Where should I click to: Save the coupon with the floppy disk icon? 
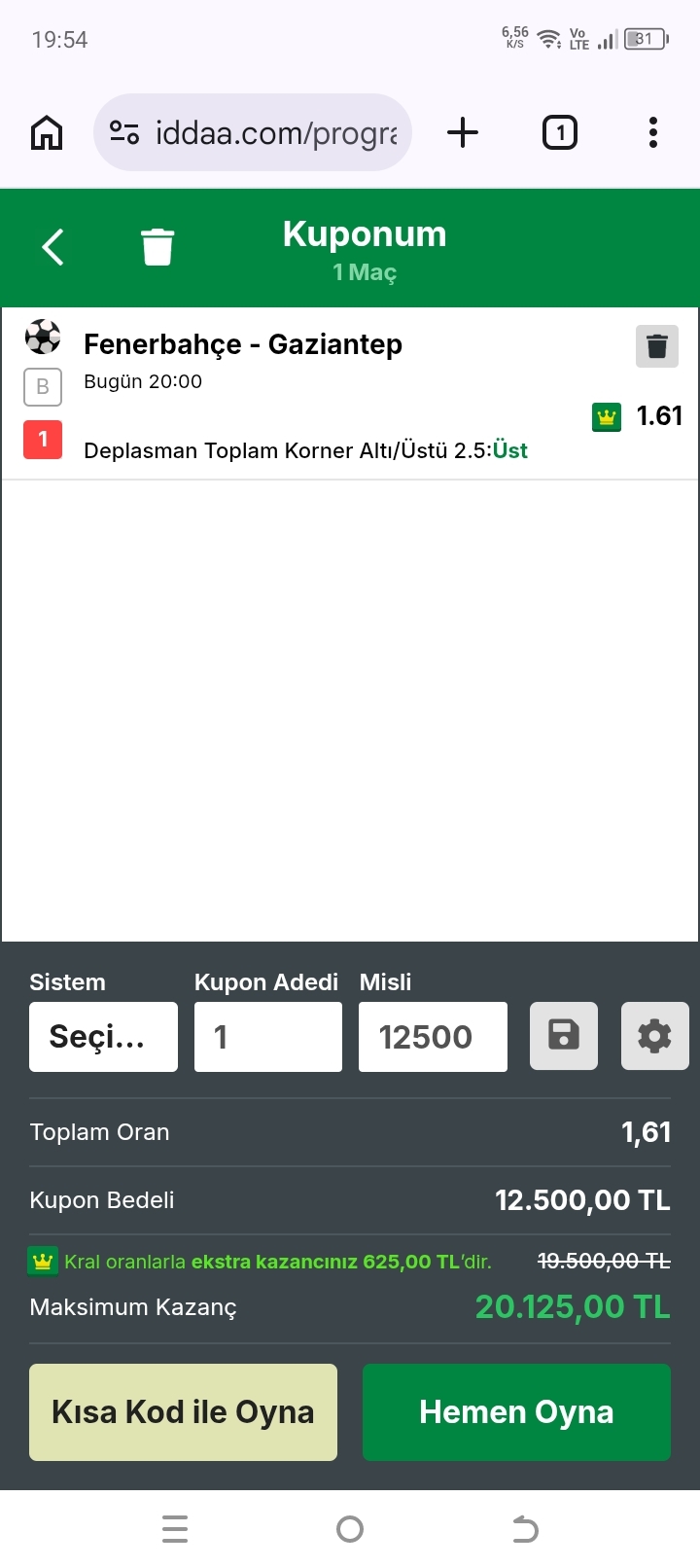pos(564,1036)
